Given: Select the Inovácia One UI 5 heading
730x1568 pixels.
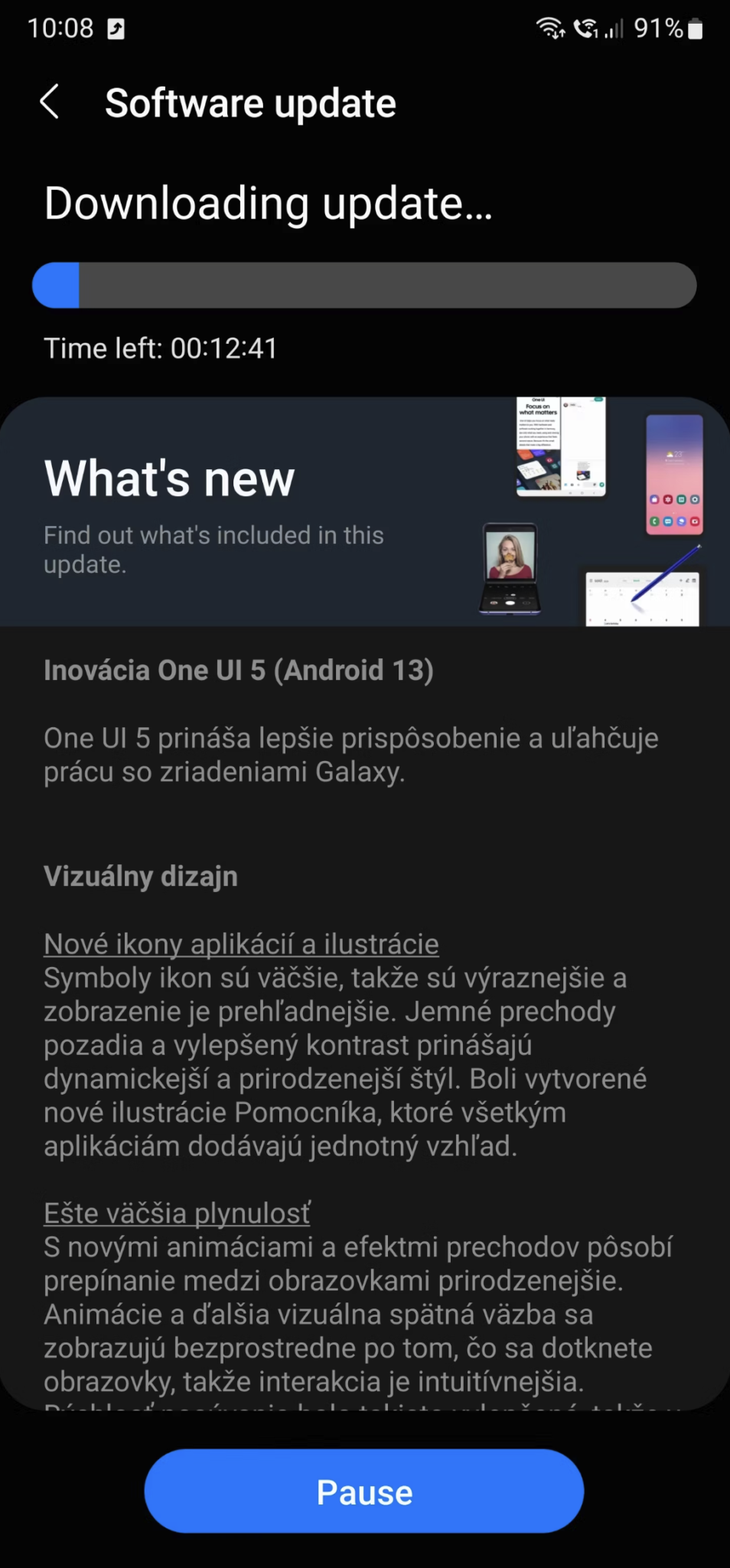Looking at the screenshot, I should pos(239,670).
